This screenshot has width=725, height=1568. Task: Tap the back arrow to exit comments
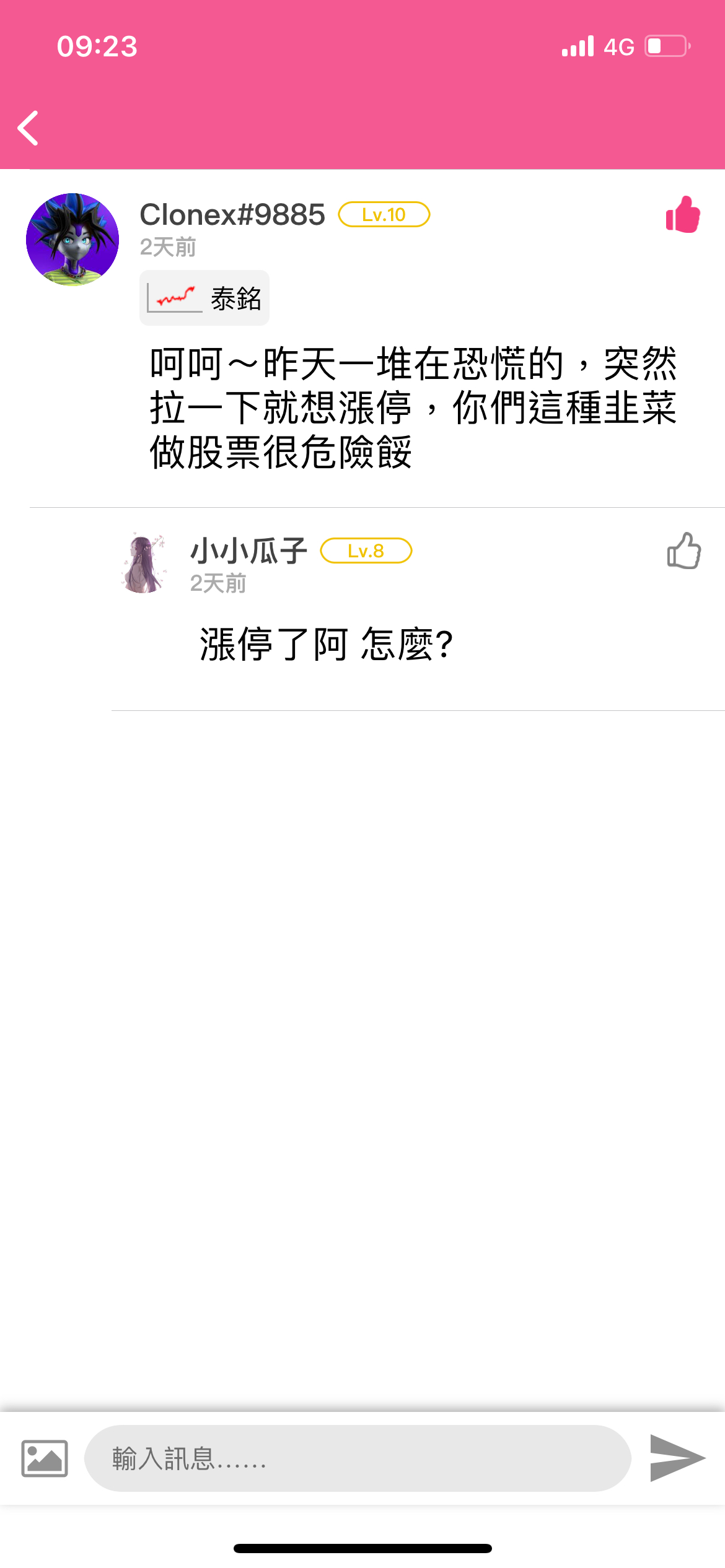(27, 127)
